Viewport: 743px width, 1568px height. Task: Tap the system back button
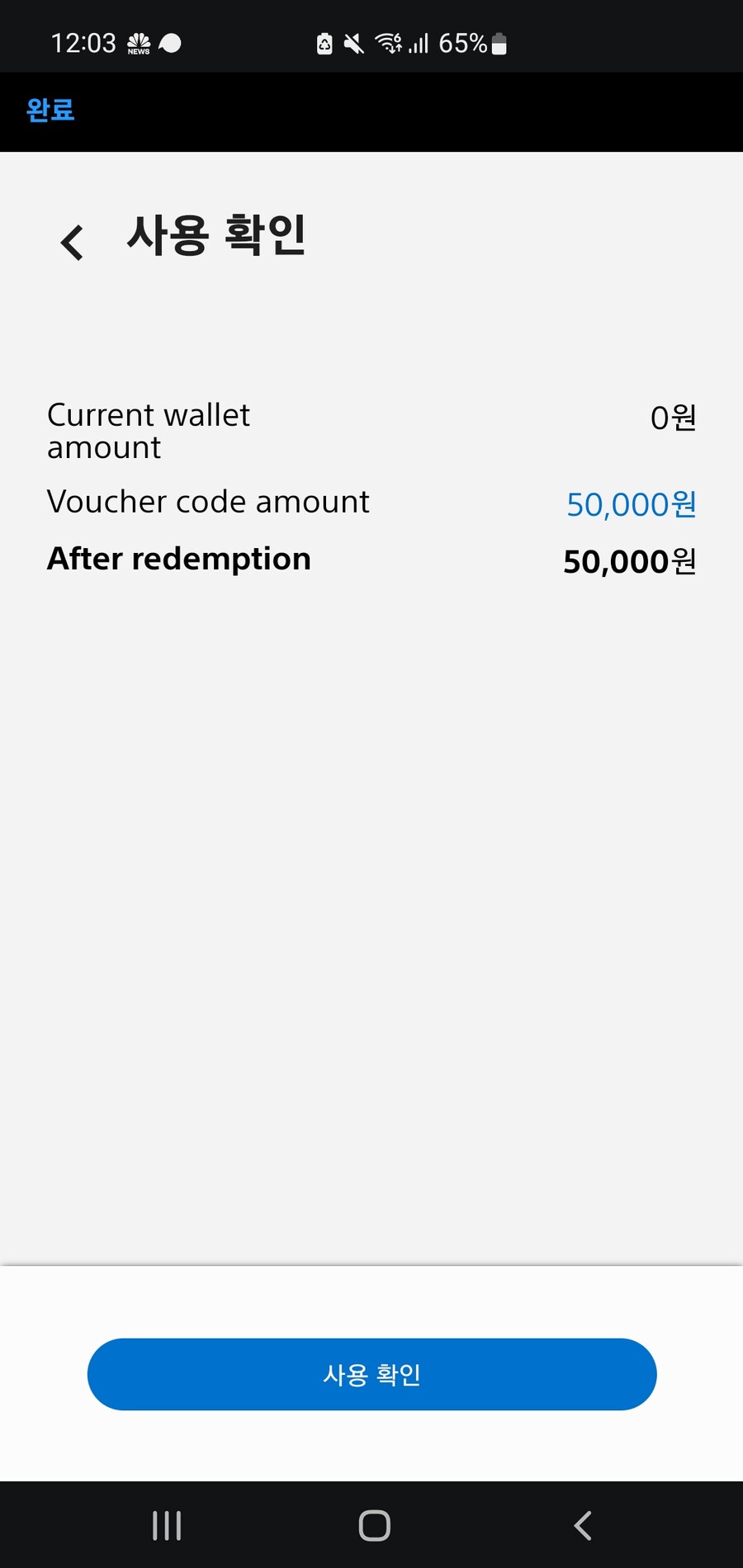point(583,1525)
